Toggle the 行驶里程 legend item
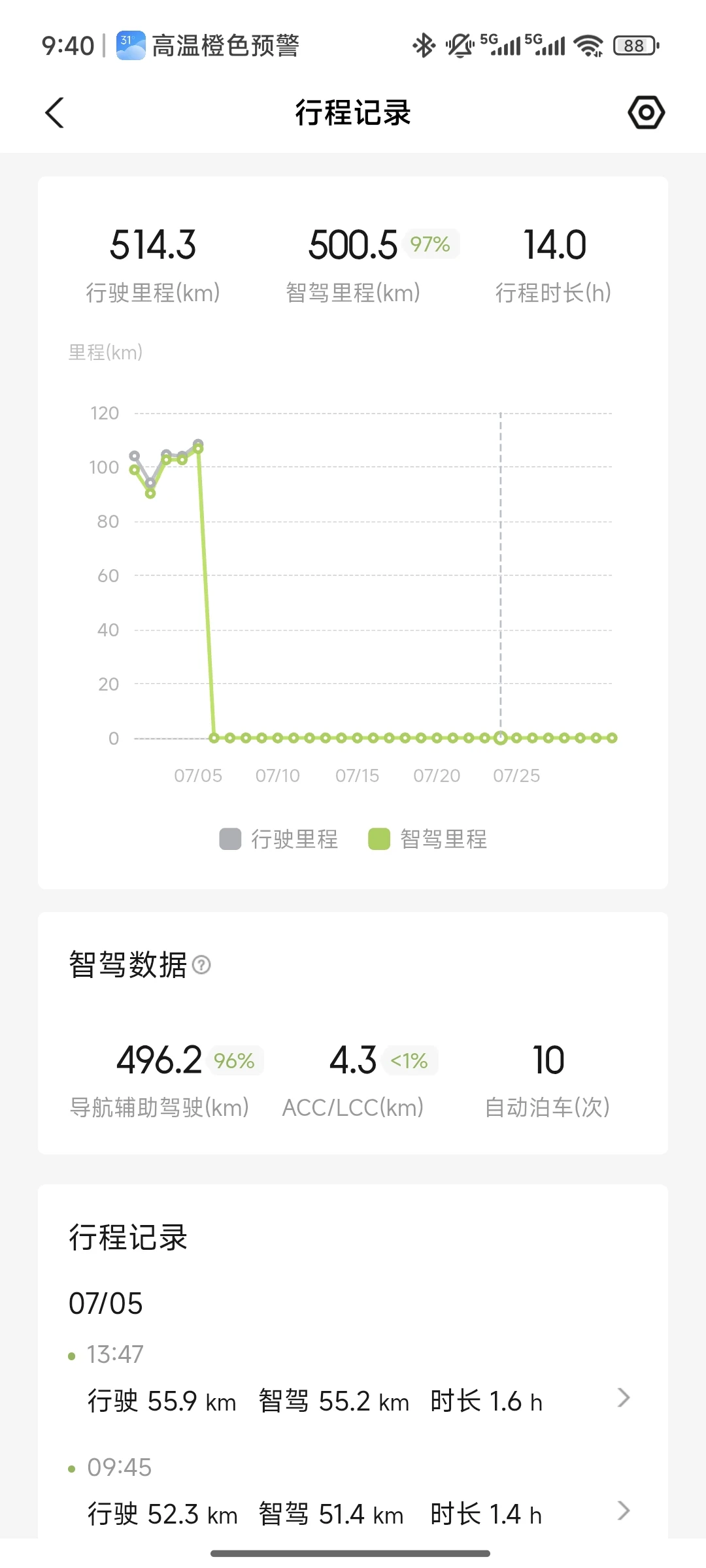Image resolution: width=706 pixels, height=1568 pixels. pos(279,839)
